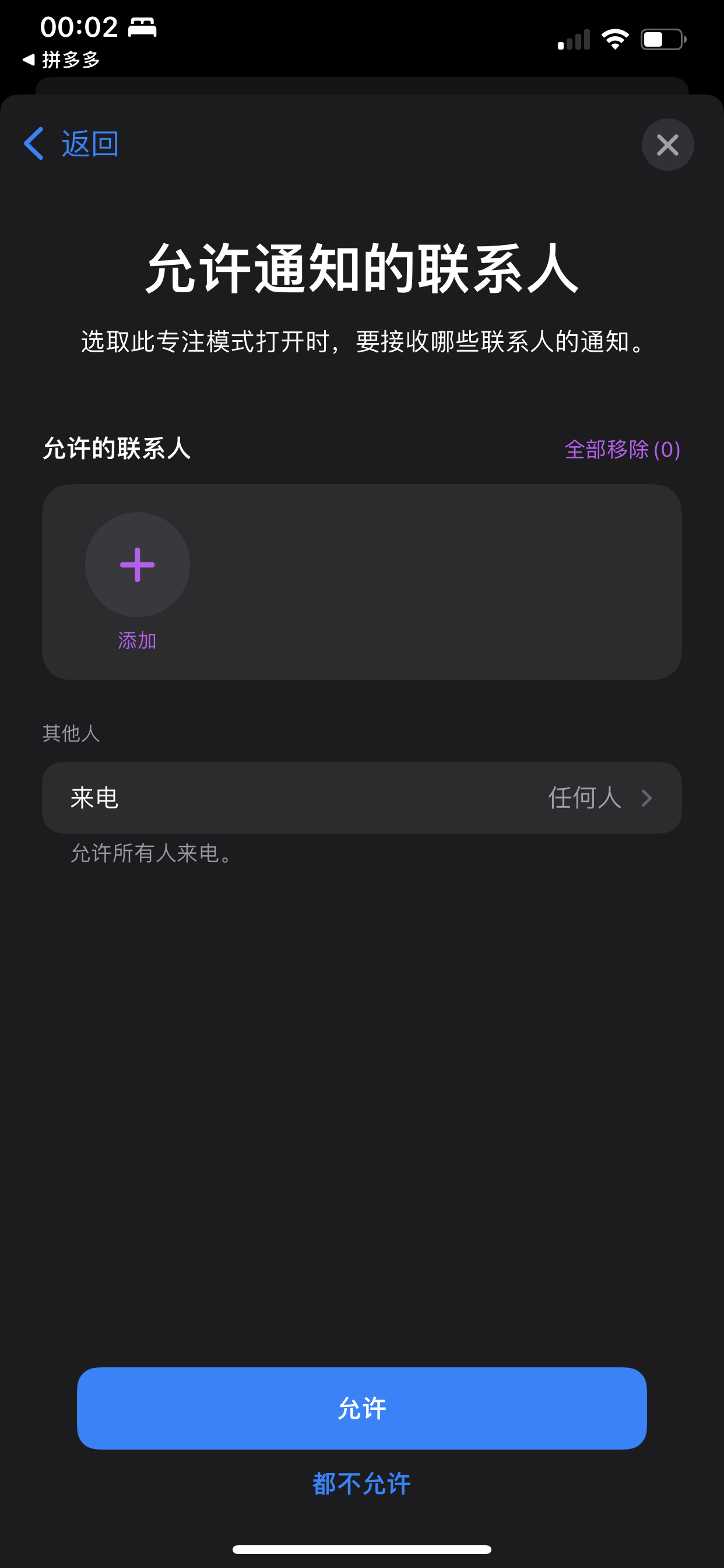
Task: Tap 全部移除 to remove all contacts
Action: pos(621,450)
